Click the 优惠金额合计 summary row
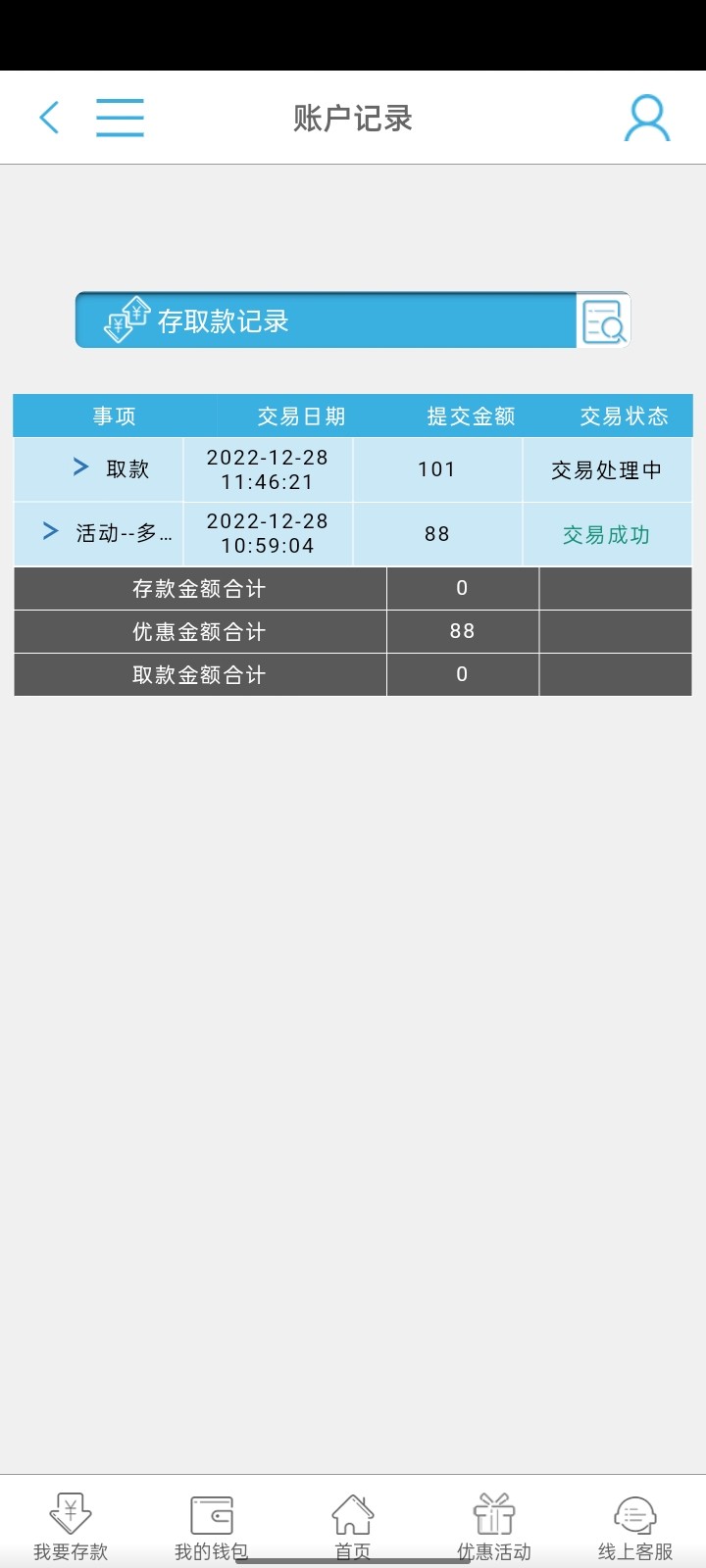The image size is (706, 1568). pos(198,631)
